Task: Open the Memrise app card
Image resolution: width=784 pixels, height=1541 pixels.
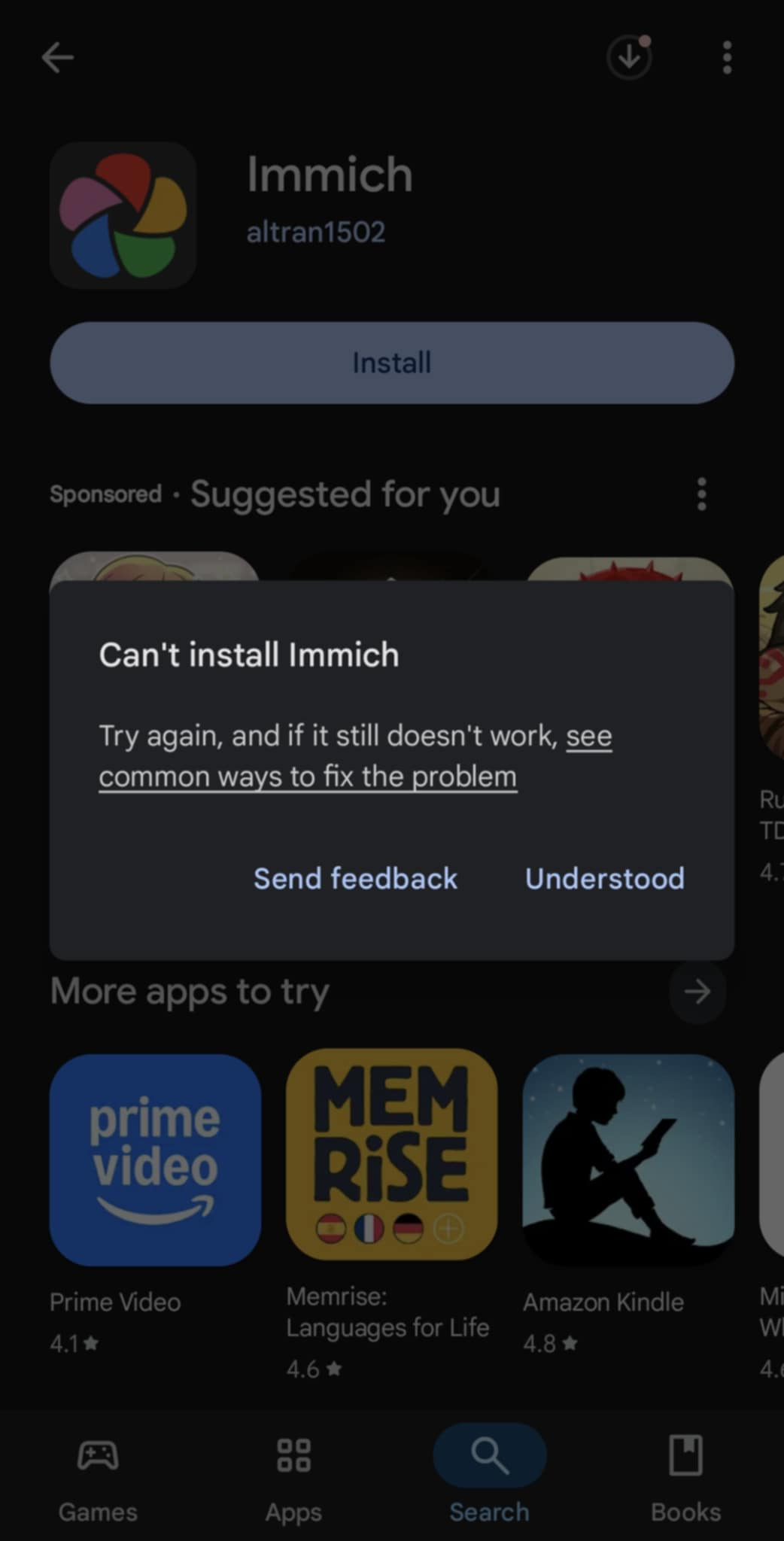Action: pos(391,1155)
